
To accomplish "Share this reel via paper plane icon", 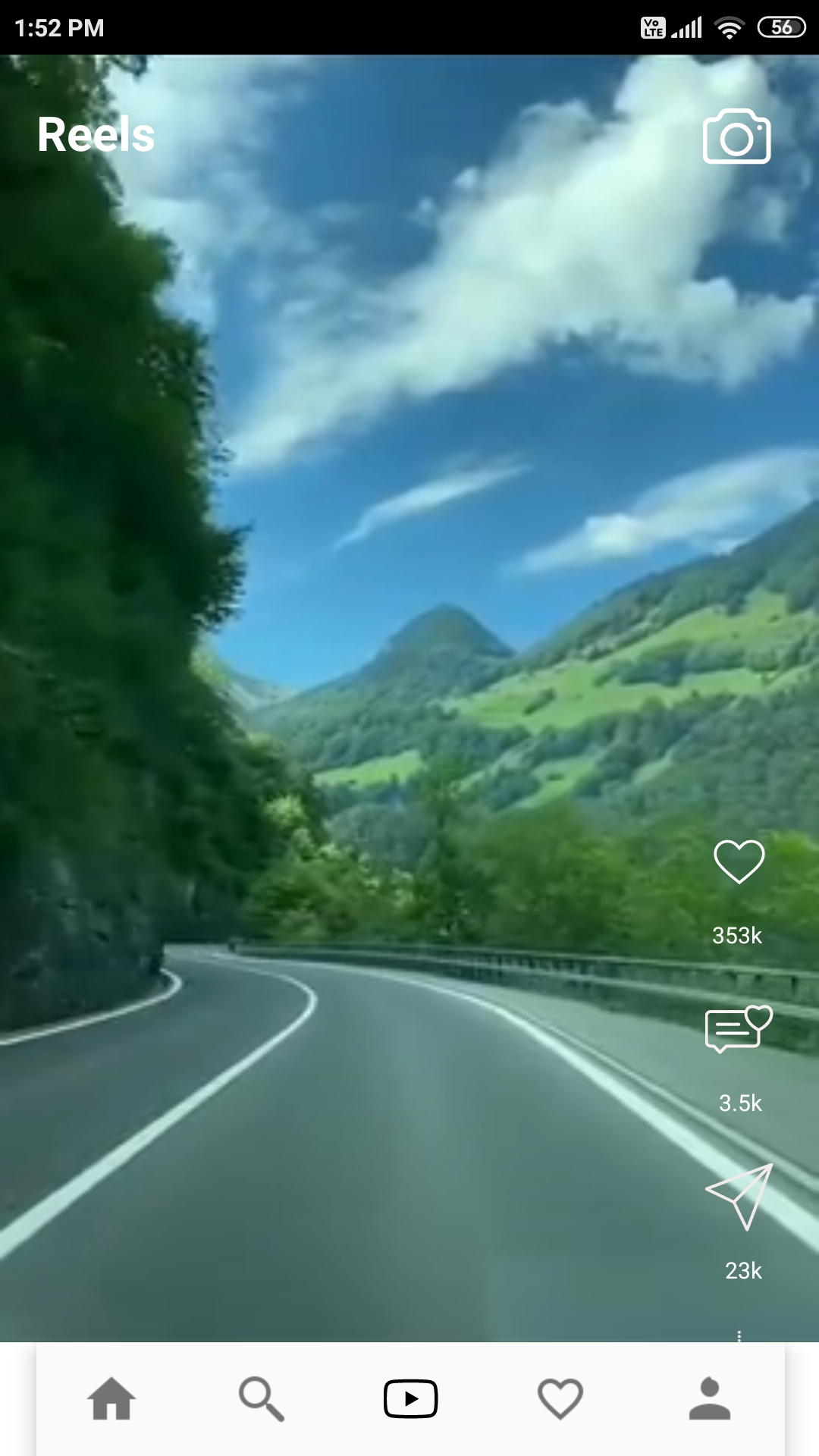I will tap(740, 1196).
